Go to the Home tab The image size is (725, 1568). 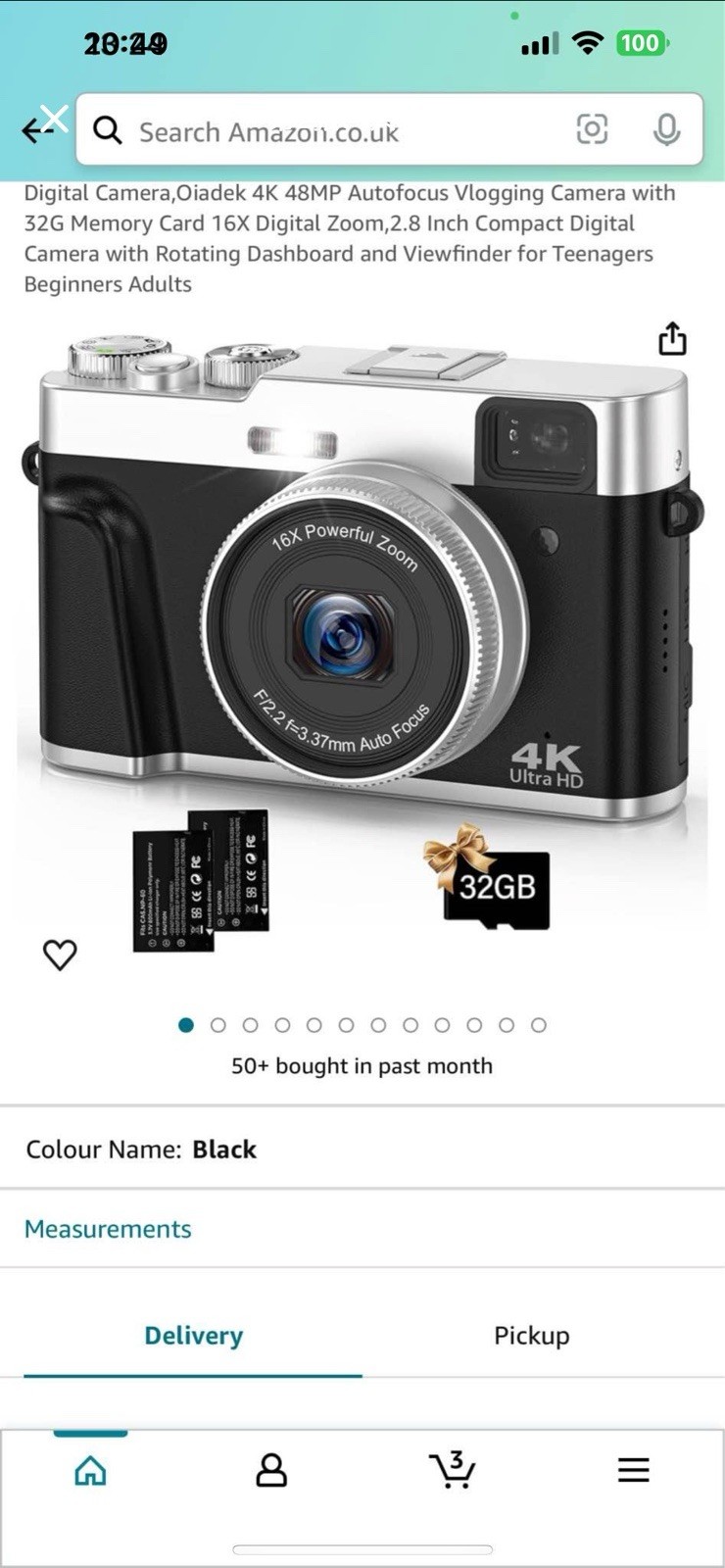click(x=90, y=1470)
